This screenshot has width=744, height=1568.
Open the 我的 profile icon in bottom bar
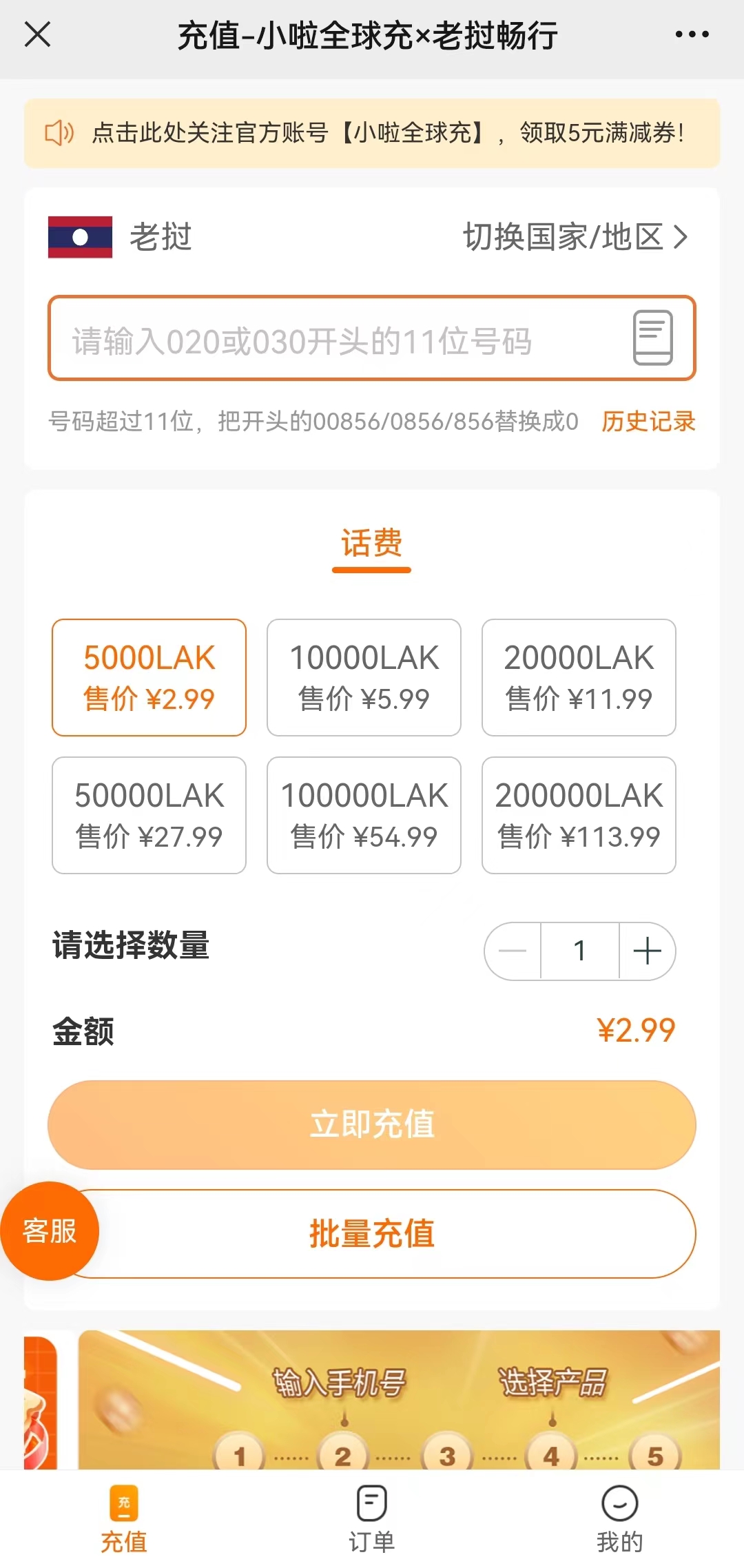(619, 1503)
